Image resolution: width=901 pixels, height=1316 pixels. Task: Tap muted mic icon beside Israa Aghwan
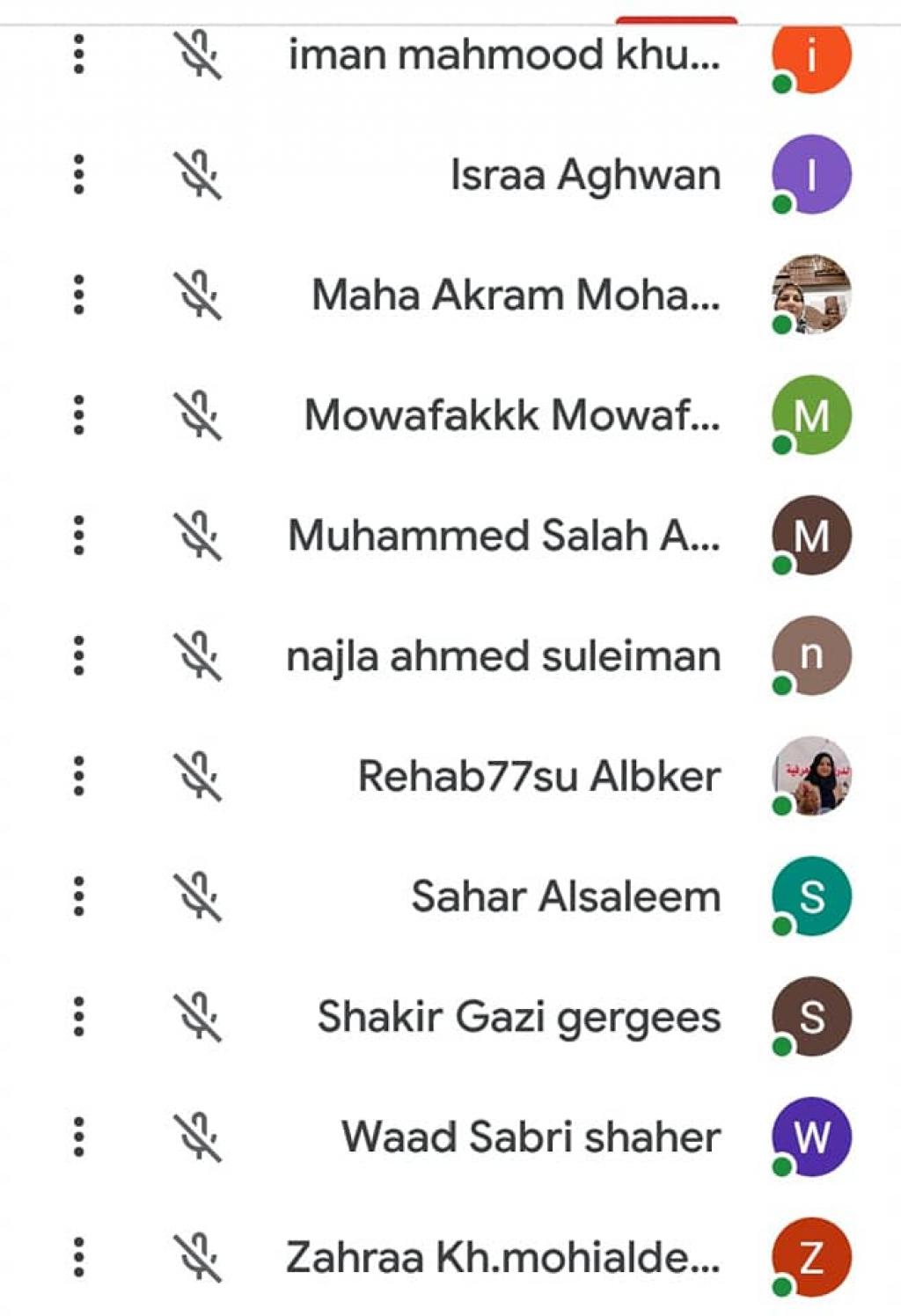197,174
